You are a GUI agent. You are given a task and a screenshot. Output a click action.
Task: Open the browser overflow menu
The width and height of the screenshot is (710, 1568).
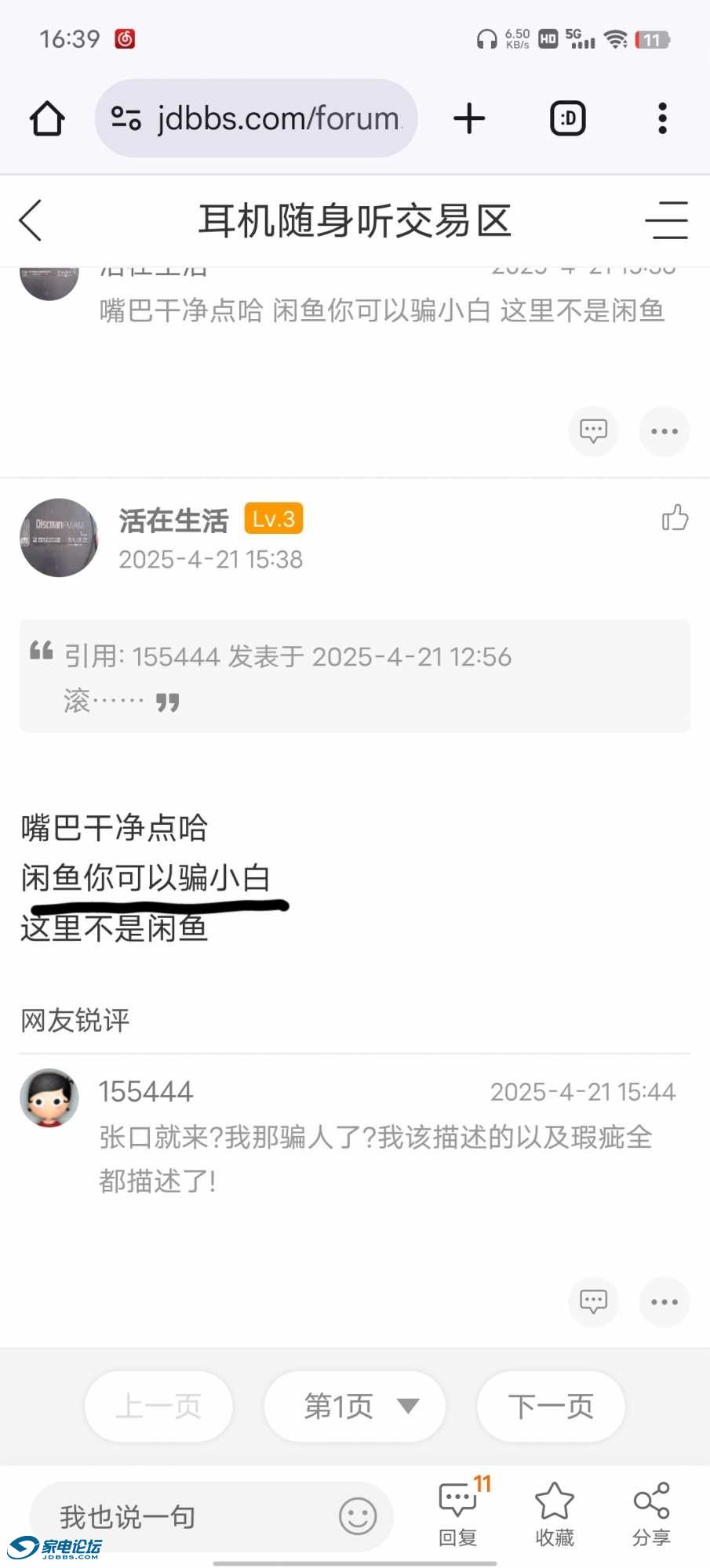click(x=663, y=118)
